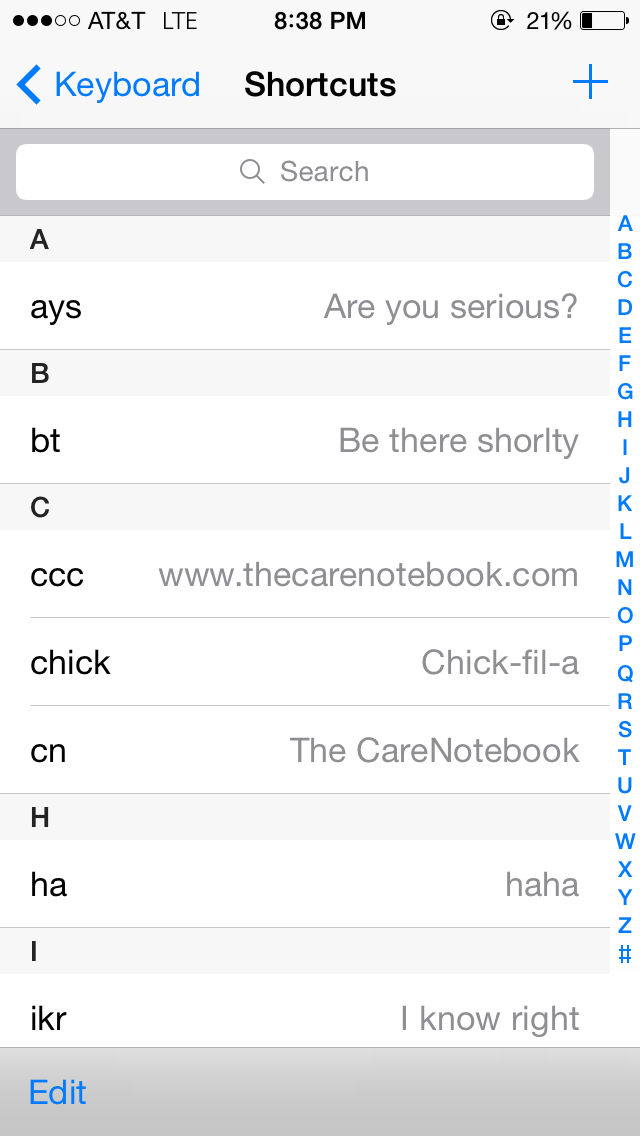Select the 'ccc' website shortcut
640x1136 pixels.
click(304, 575)
